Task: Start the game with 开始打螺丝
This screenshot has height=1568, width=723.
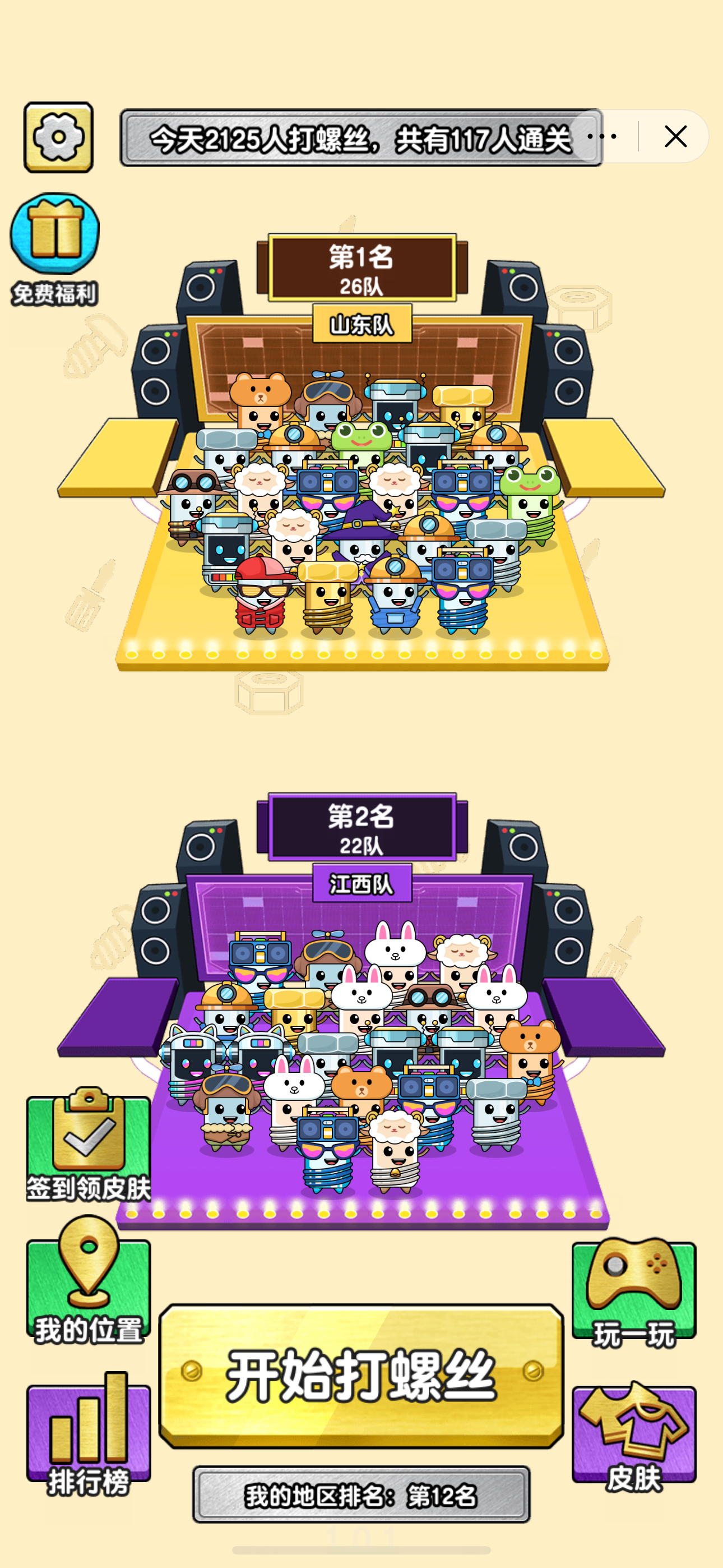Action: click(361, 1376)
